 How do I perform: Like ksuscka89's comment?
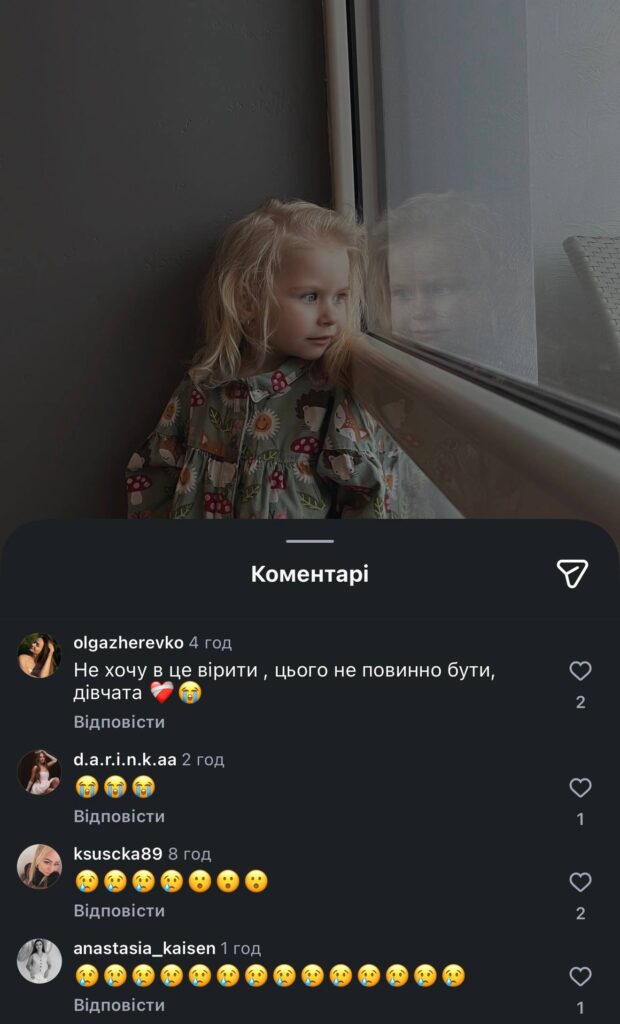(580, 882)
